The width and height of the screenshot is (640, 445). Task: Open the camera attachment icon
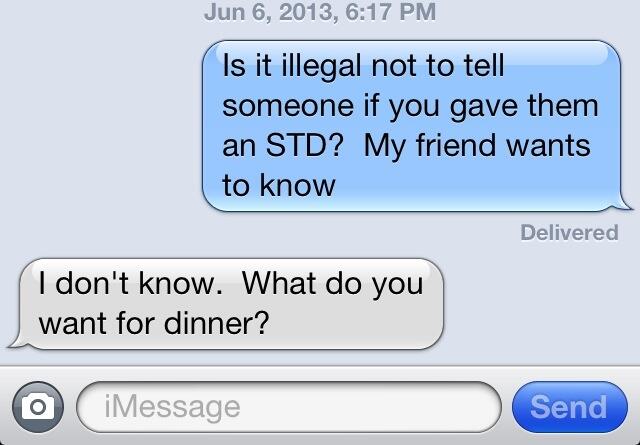click(36, 406)
